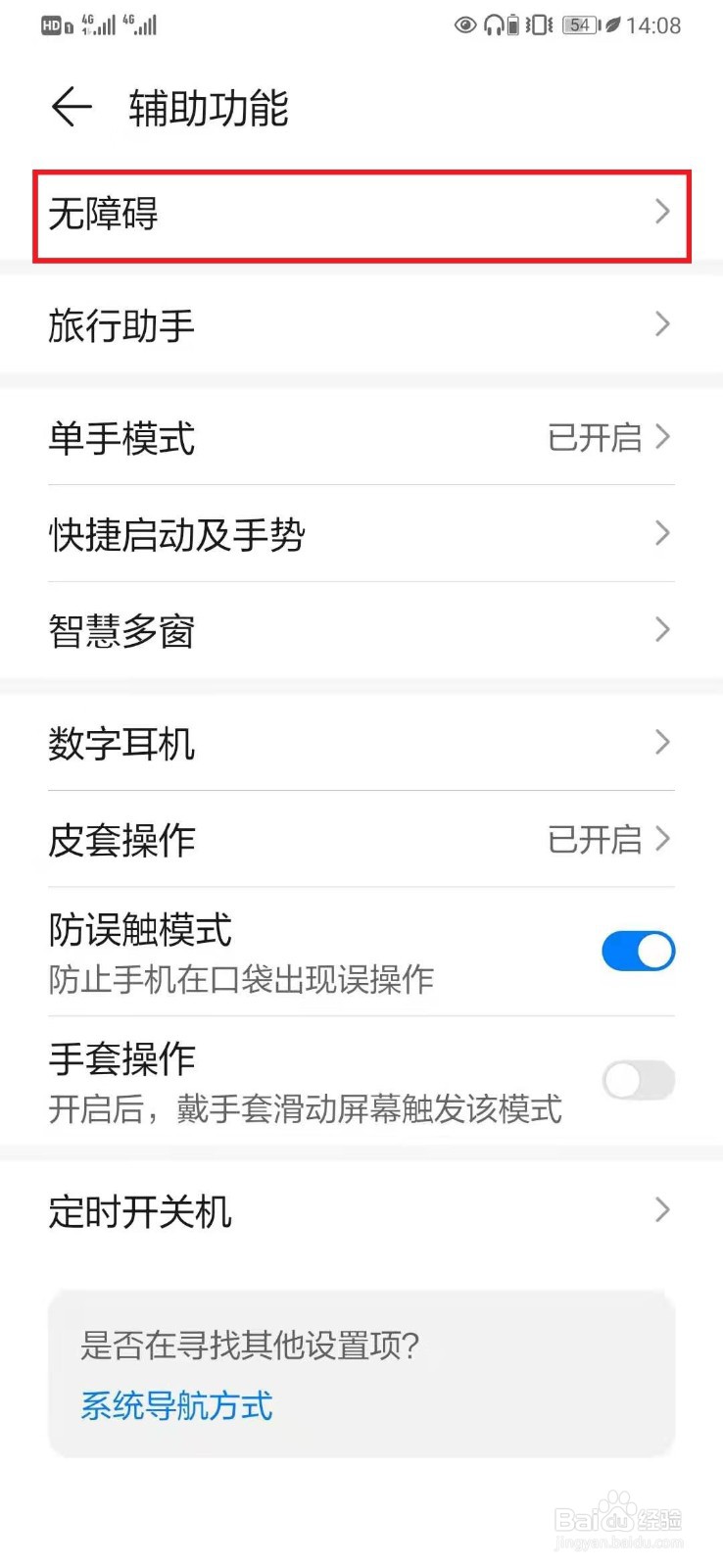
Task: Open 定时开关机 settings
Action: 361,1212
